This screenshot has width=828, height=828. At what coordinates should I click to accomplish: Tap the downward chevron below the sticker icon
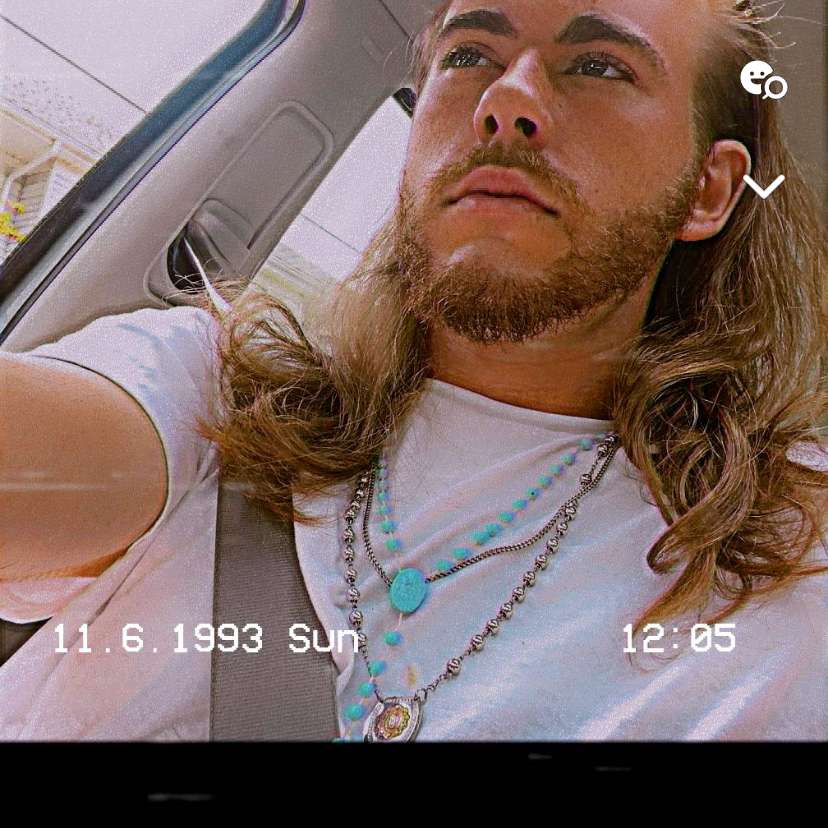[x=763, y=186]
